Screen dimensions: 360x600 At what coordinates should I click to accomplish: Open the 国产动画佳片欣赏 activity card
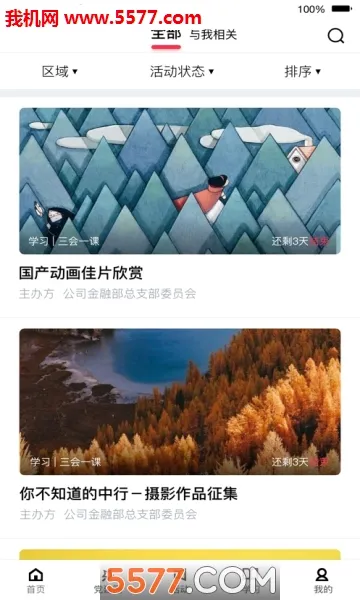click(180, 204)
